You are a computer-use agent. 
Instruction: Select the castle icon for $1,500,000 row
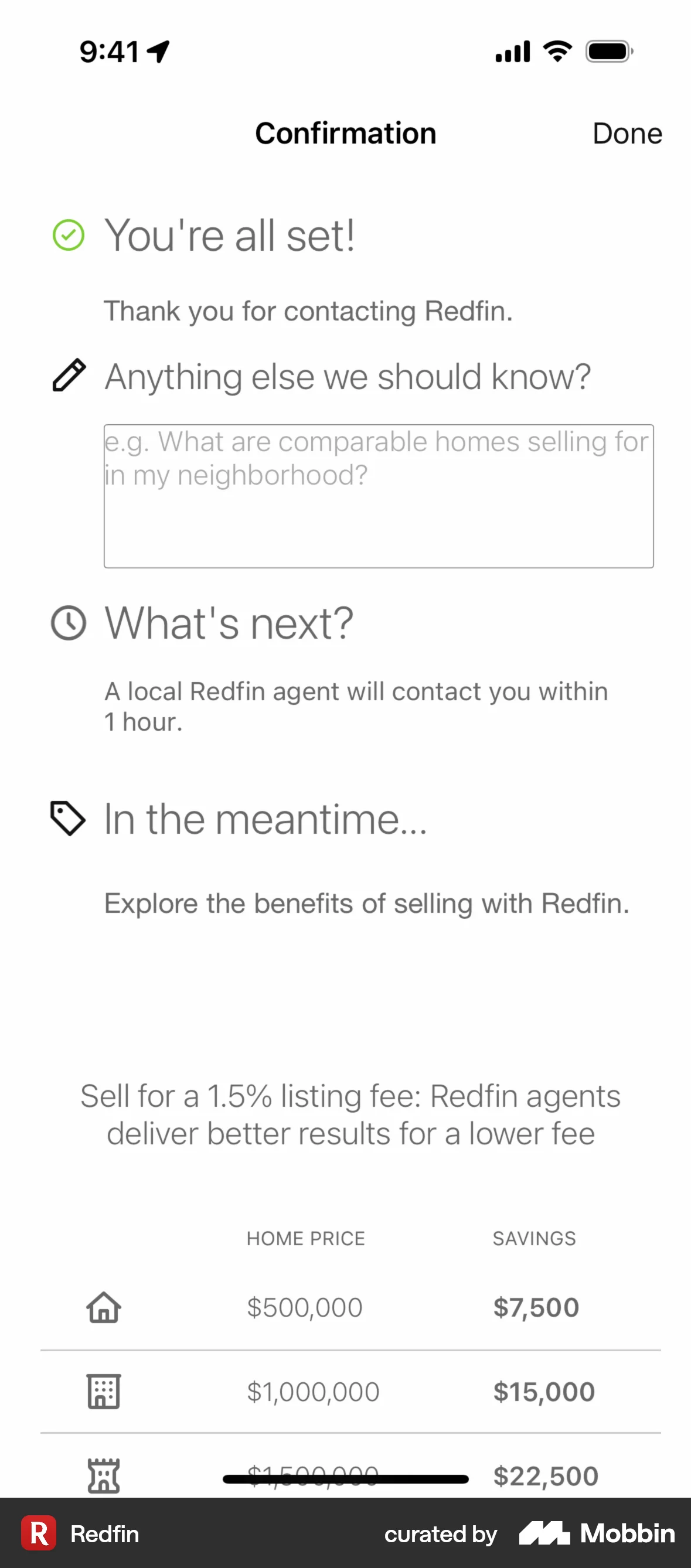pyautogui.click(x=104, y=1476)
